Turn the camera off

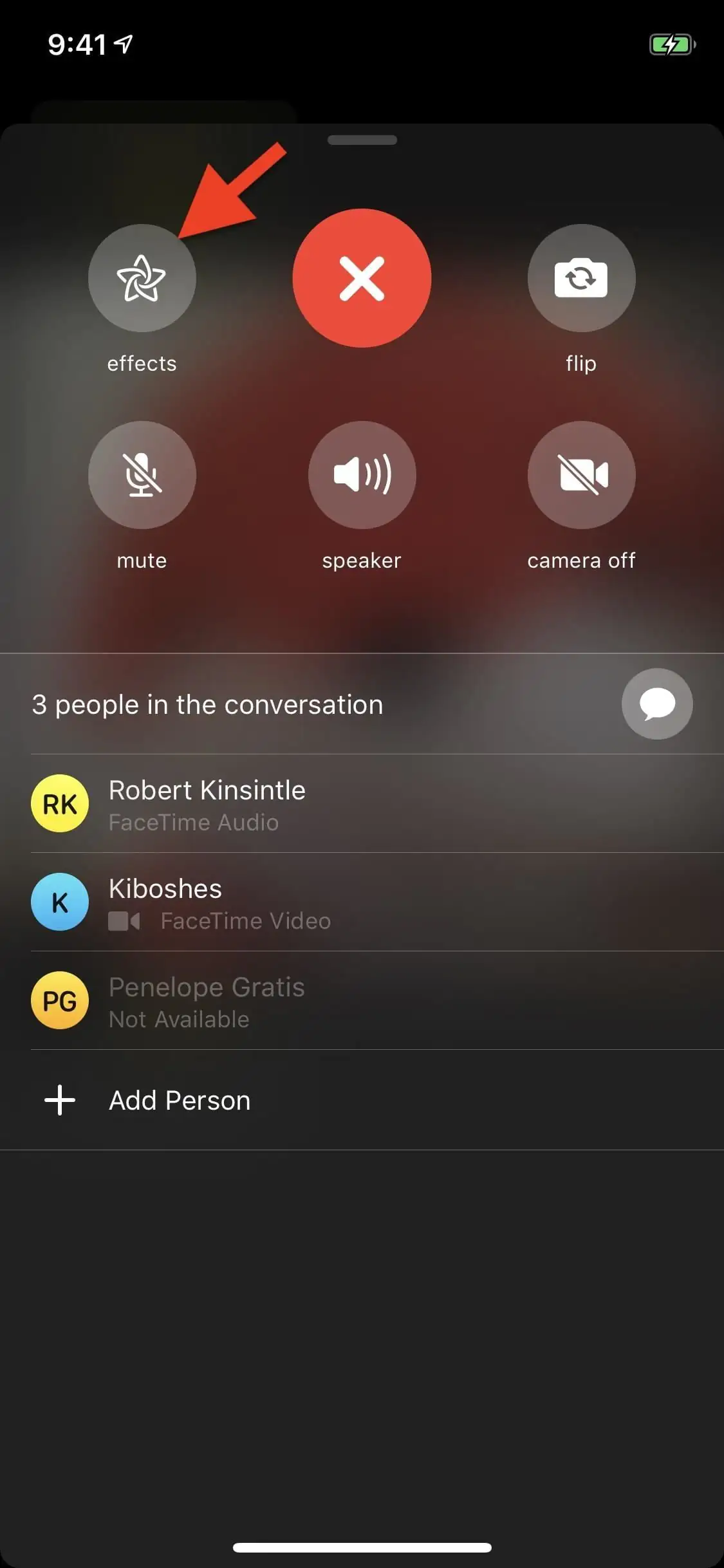tap(581, 475)
